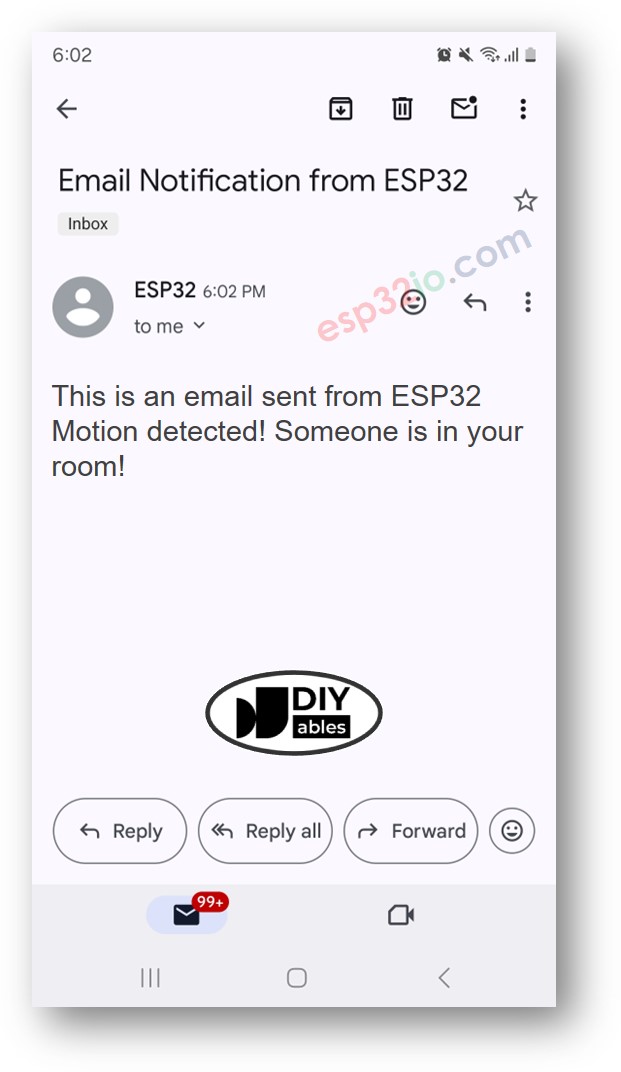Archive this email
The height and width of the screenshot is (1072, 621).
341,109
